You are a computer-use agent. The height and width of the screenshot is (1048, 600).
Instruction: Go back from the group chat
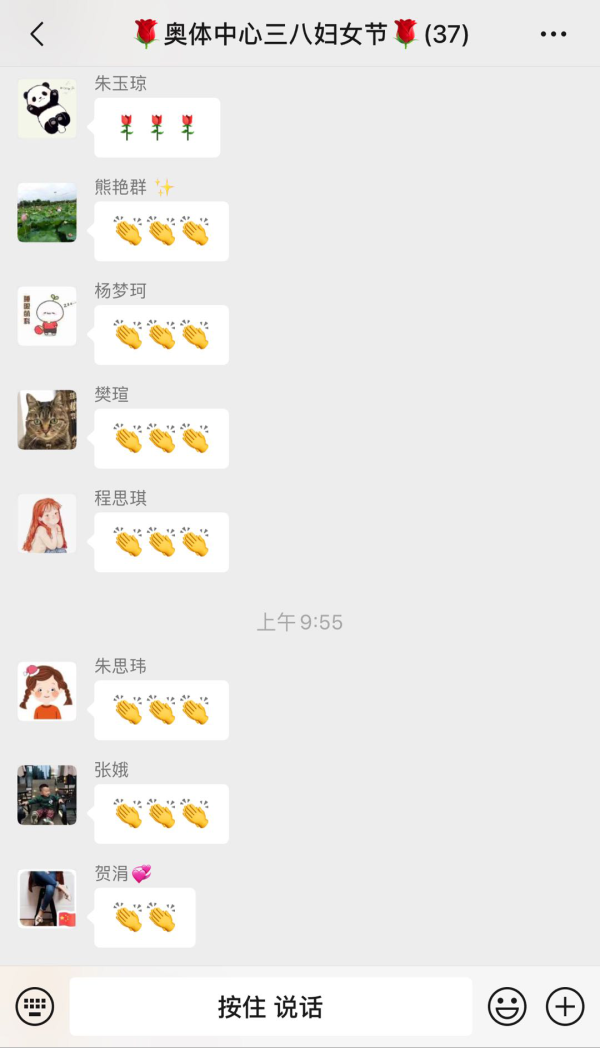[x=37, y=34]
